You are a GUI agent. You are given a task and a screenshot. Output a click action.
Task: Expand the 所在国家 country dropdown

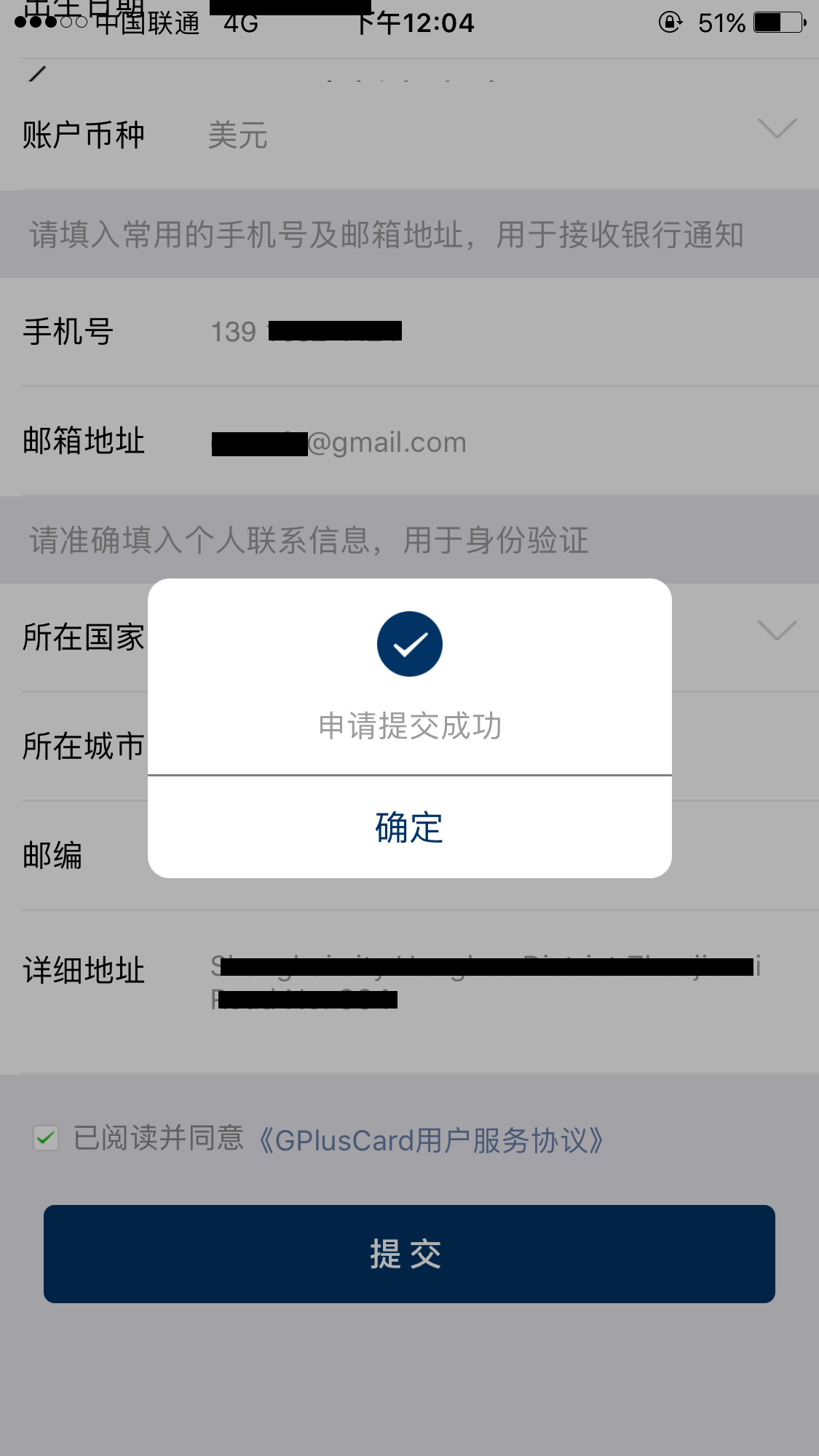(x=777, y=630)
